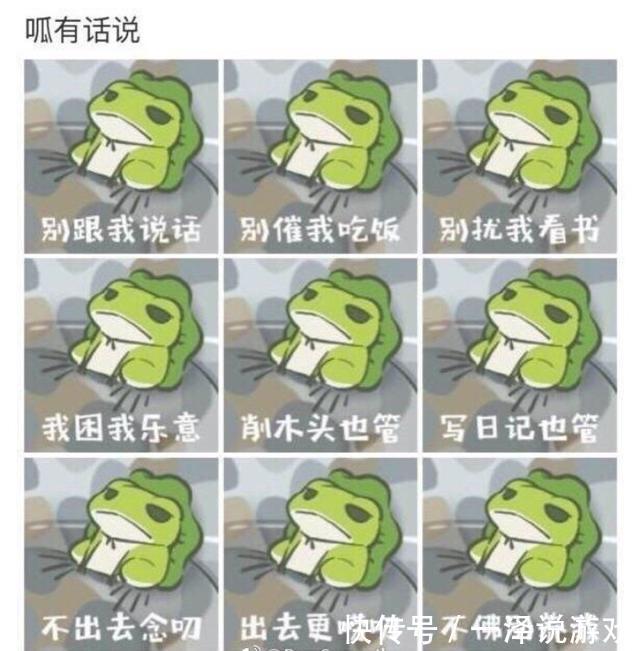
Task: View the picture captioned 削木头也管
Action: 319,352
